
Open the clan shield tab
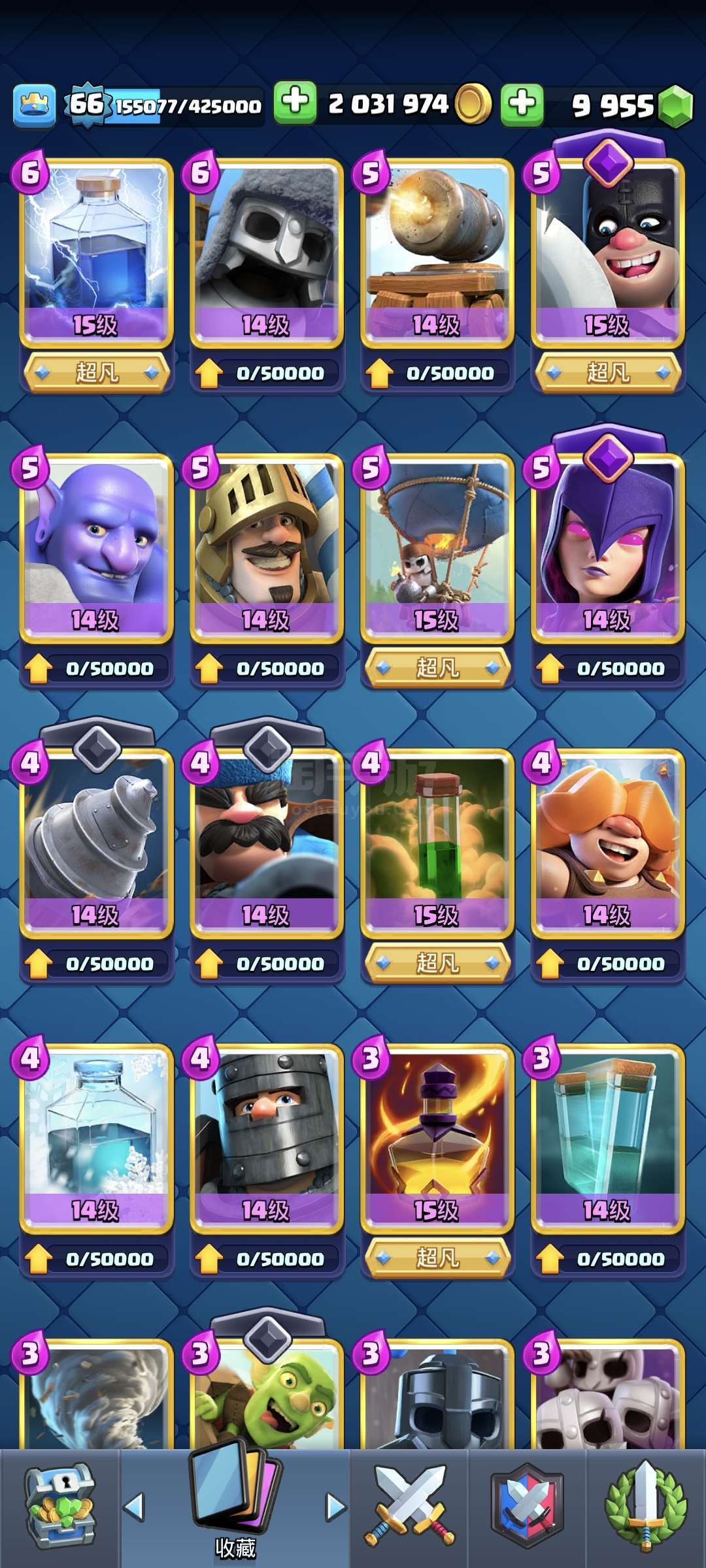pyautogui.click(x=527, y=1507)
